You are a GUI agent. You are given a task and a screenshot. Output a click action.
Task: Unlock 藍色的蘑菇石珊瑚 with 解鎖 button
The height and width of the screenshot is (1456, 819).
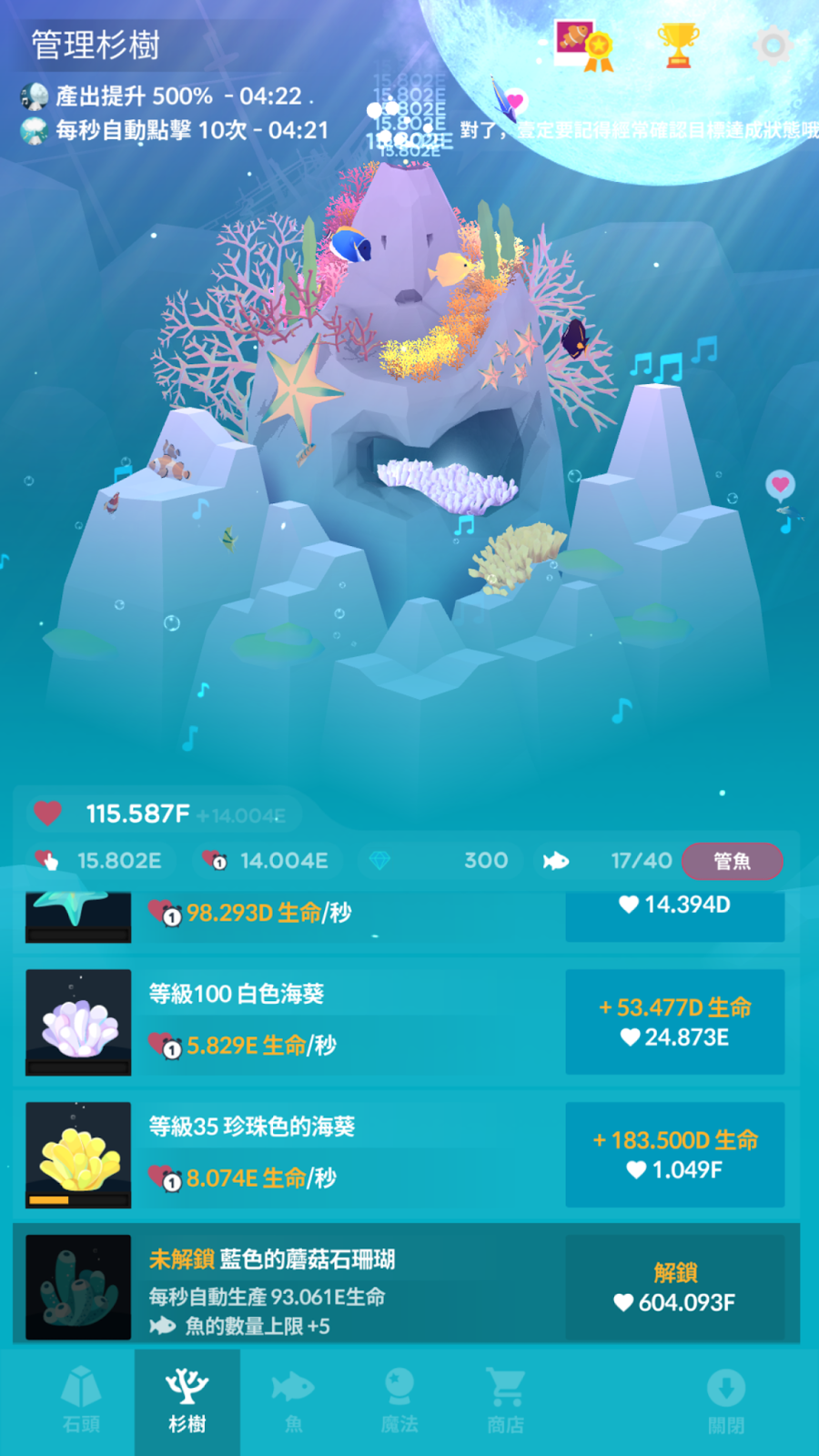[674, 1287]
